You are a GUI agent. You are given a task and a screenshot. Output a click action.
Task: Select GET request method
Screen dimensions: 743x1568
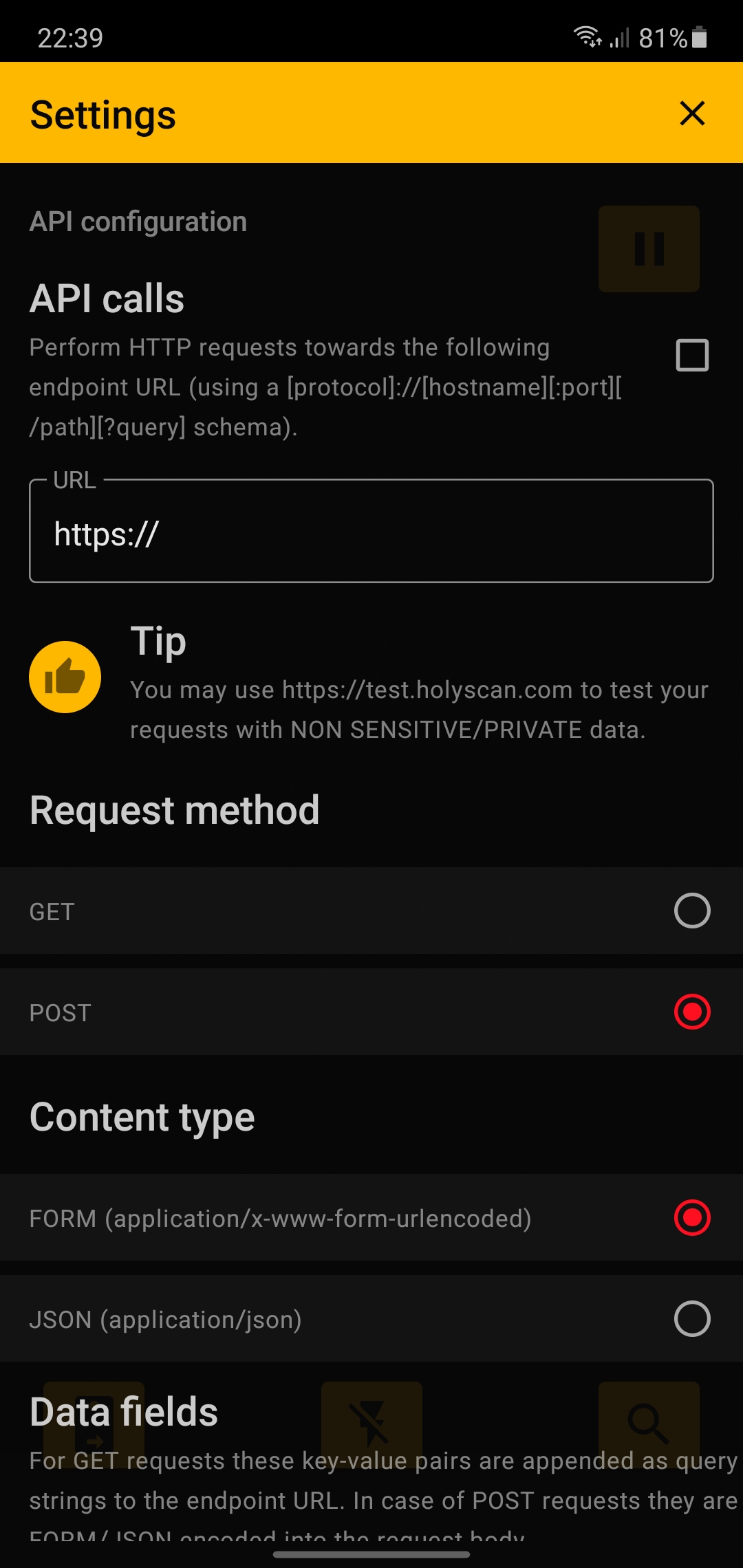[371, 911]
